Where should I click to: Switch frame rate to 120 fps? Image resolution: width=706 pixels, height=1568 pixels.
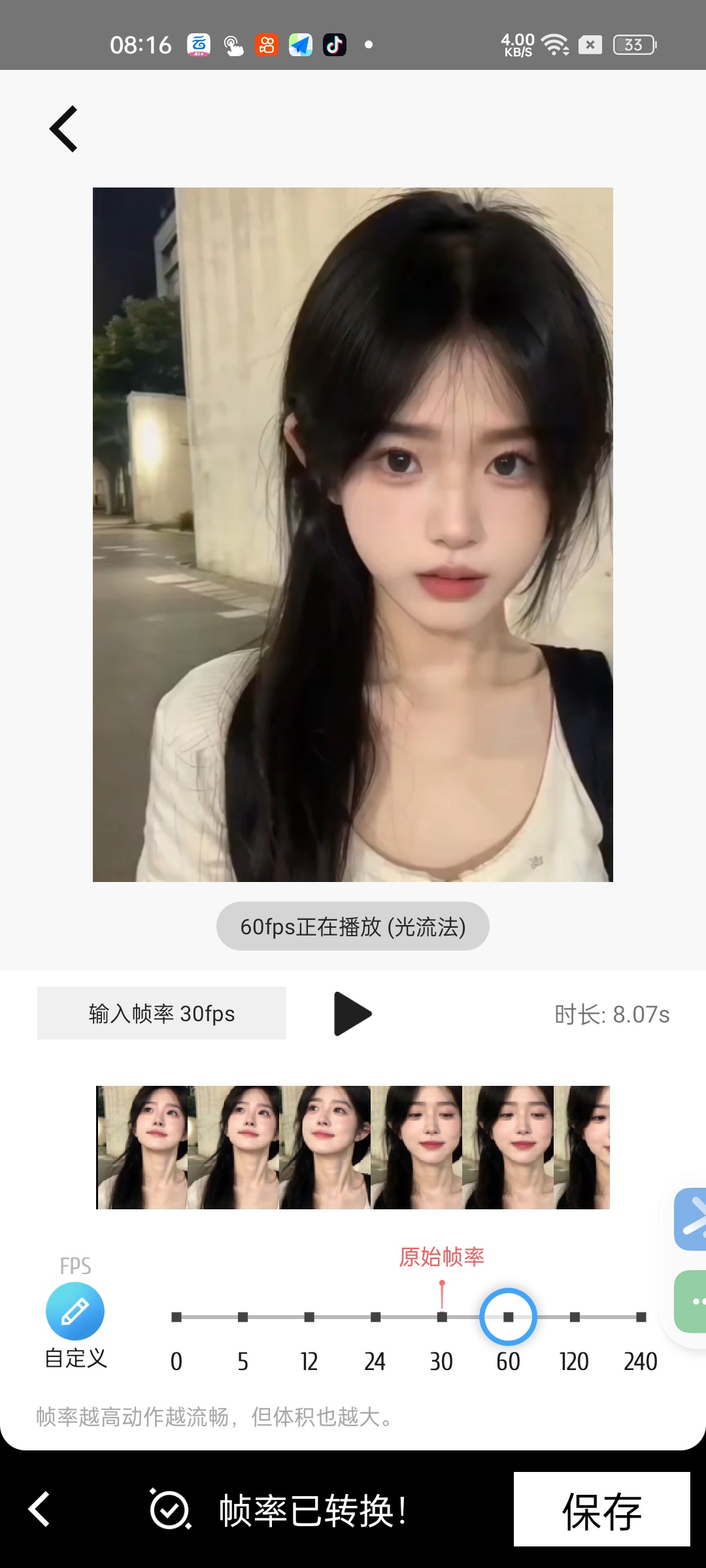575,1317
